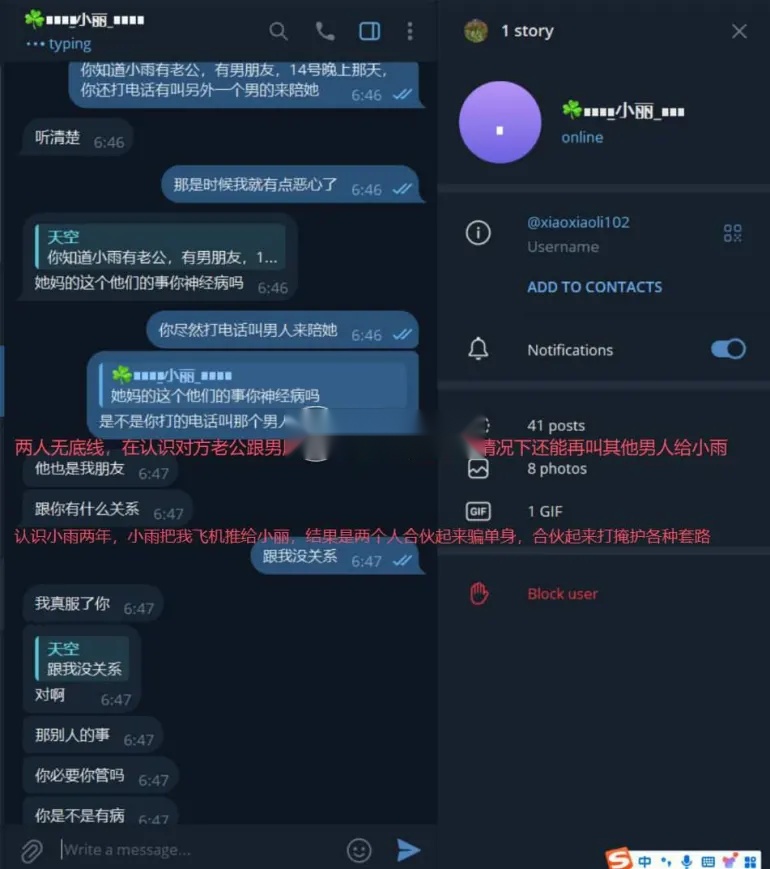Close the user info panel
Viewport: 770px width, 869px height.
click(739, 31)
